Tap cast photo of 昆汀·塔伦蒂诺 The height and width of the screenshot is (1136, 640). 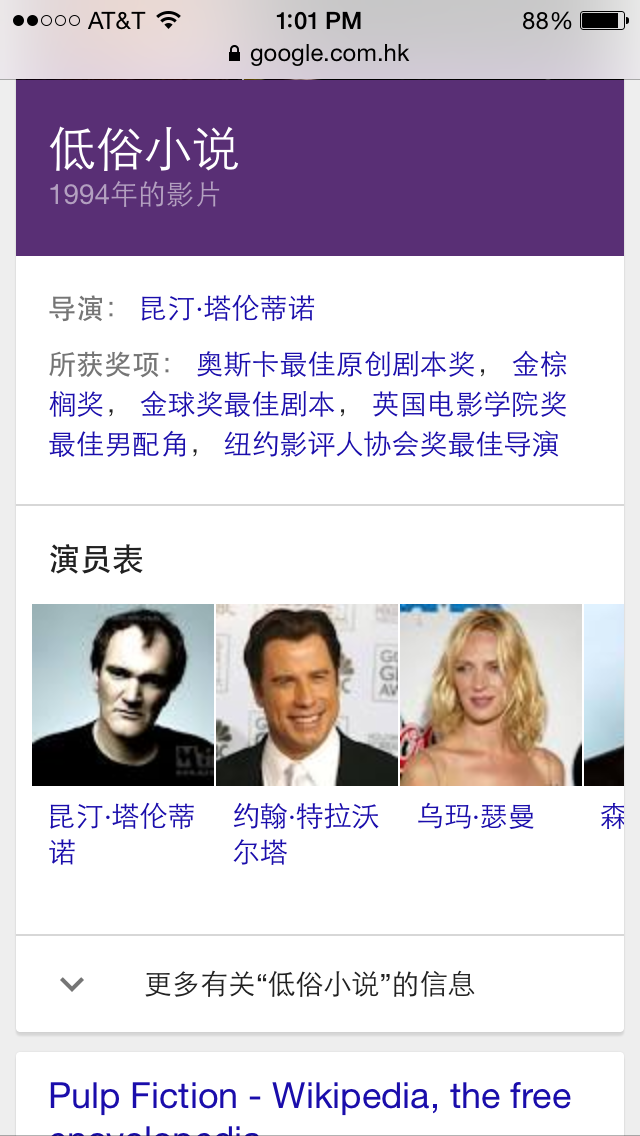point(123,695)
